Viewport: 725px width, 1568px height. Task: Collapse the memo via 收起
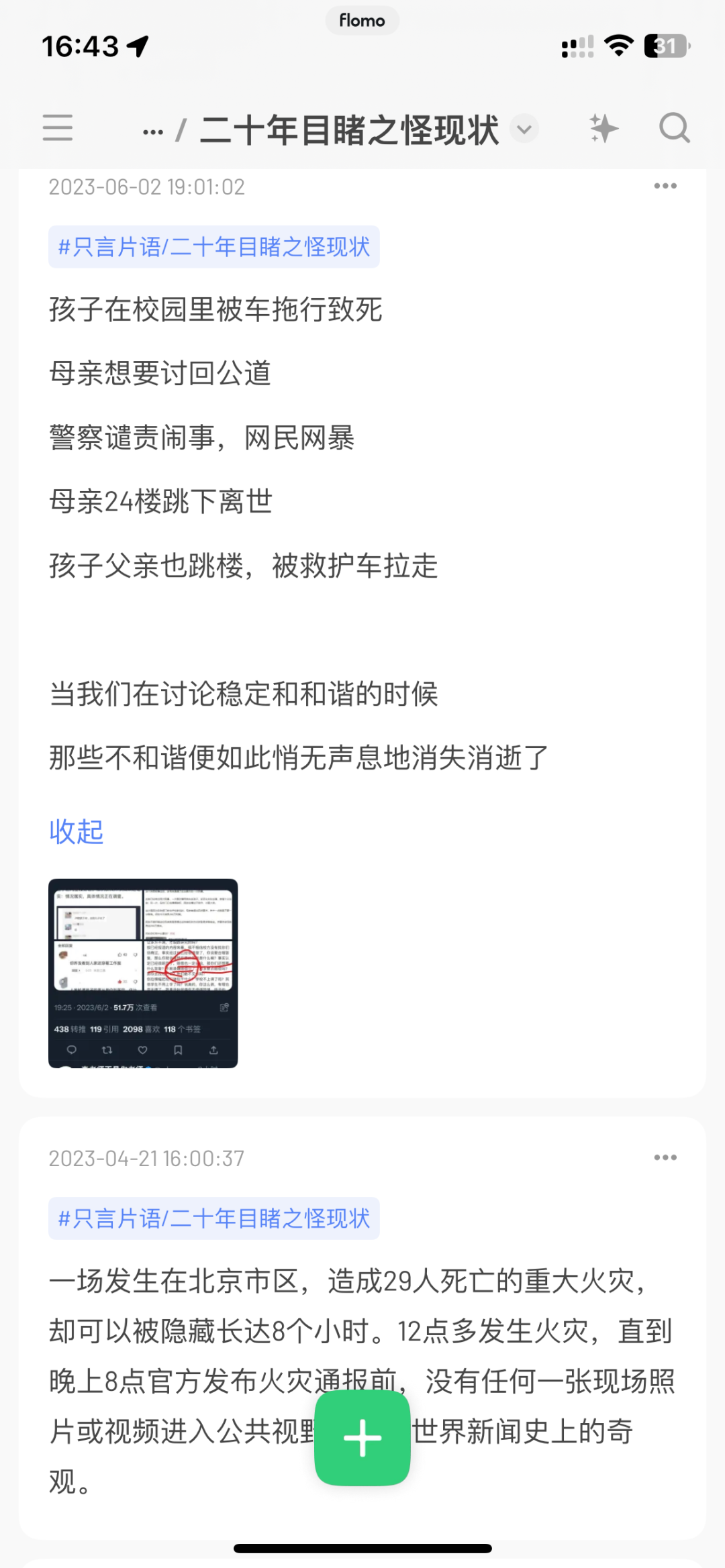pos(76,832)
